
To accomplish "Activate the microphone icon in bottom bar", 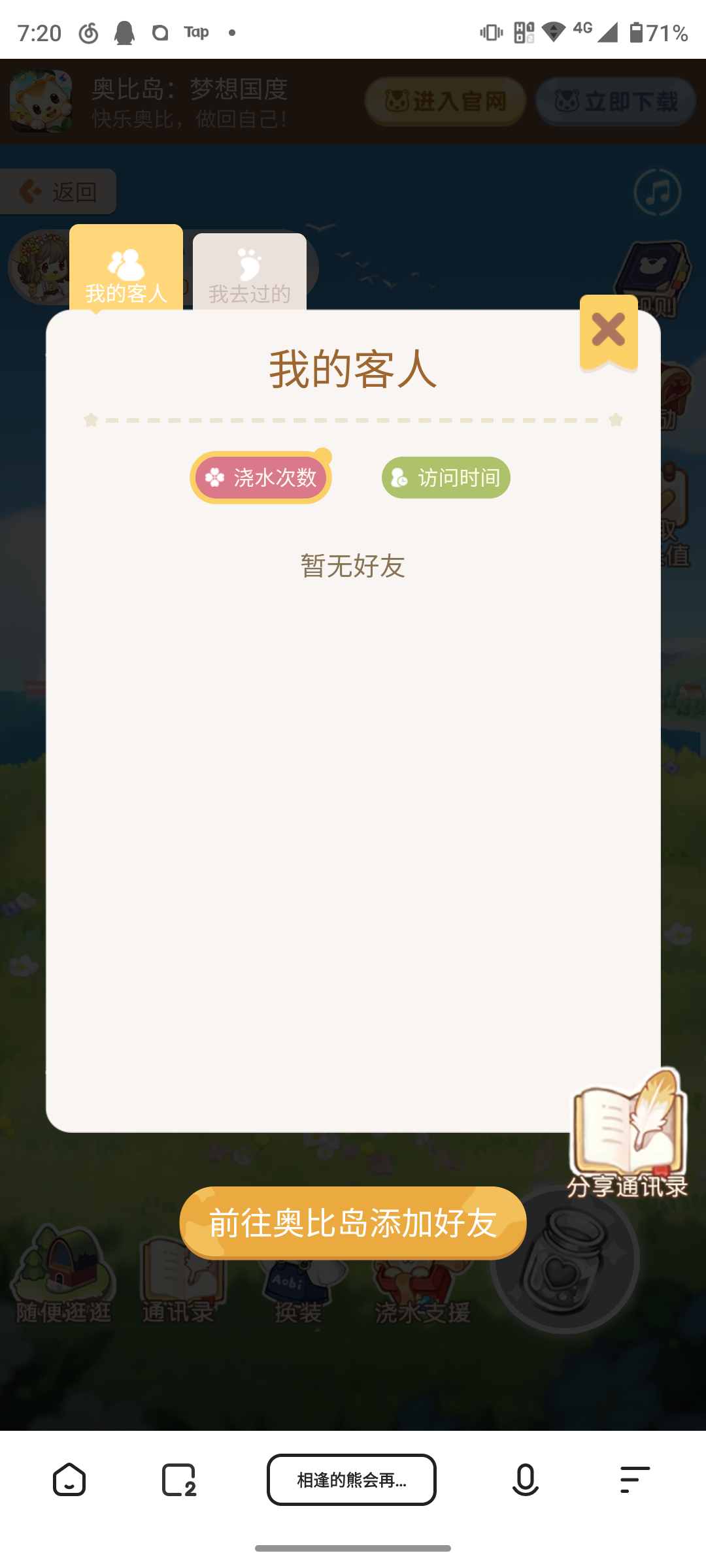I will point(526,1480).
